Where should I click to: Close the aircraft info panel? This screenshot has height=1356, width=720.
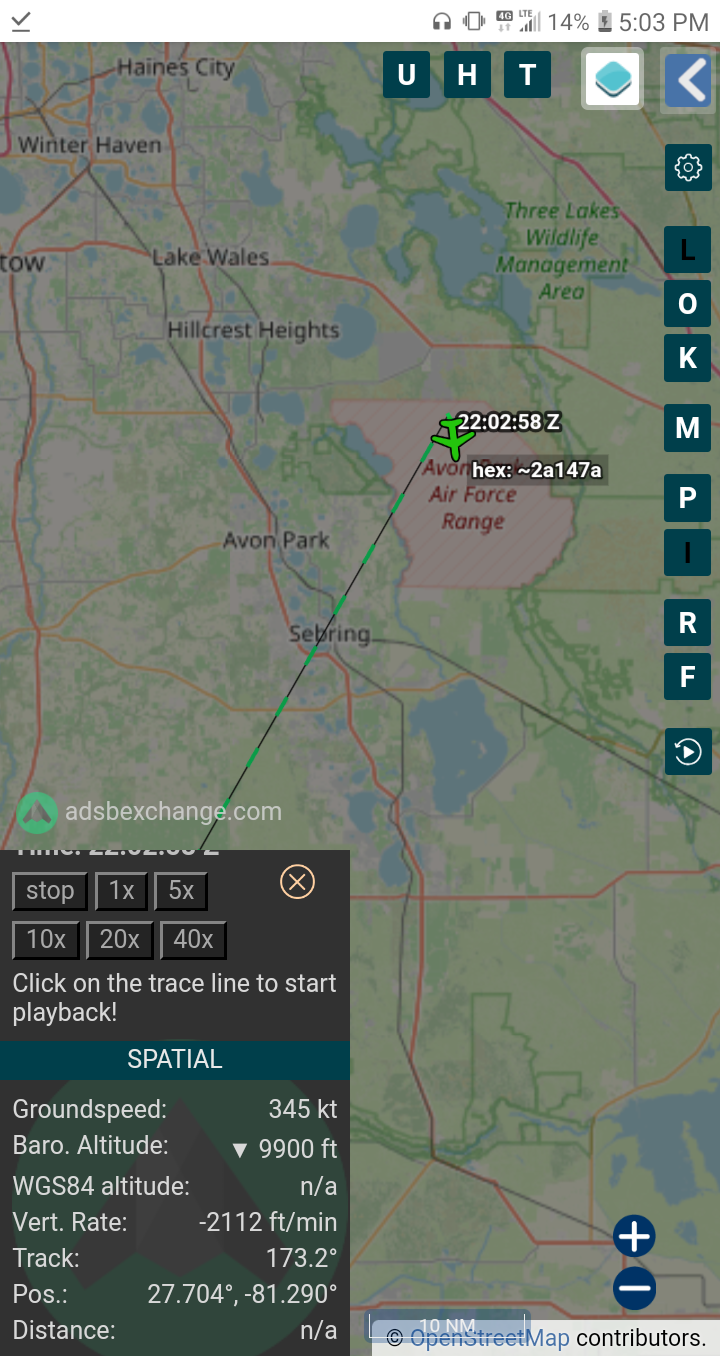[x=297, y=882]
